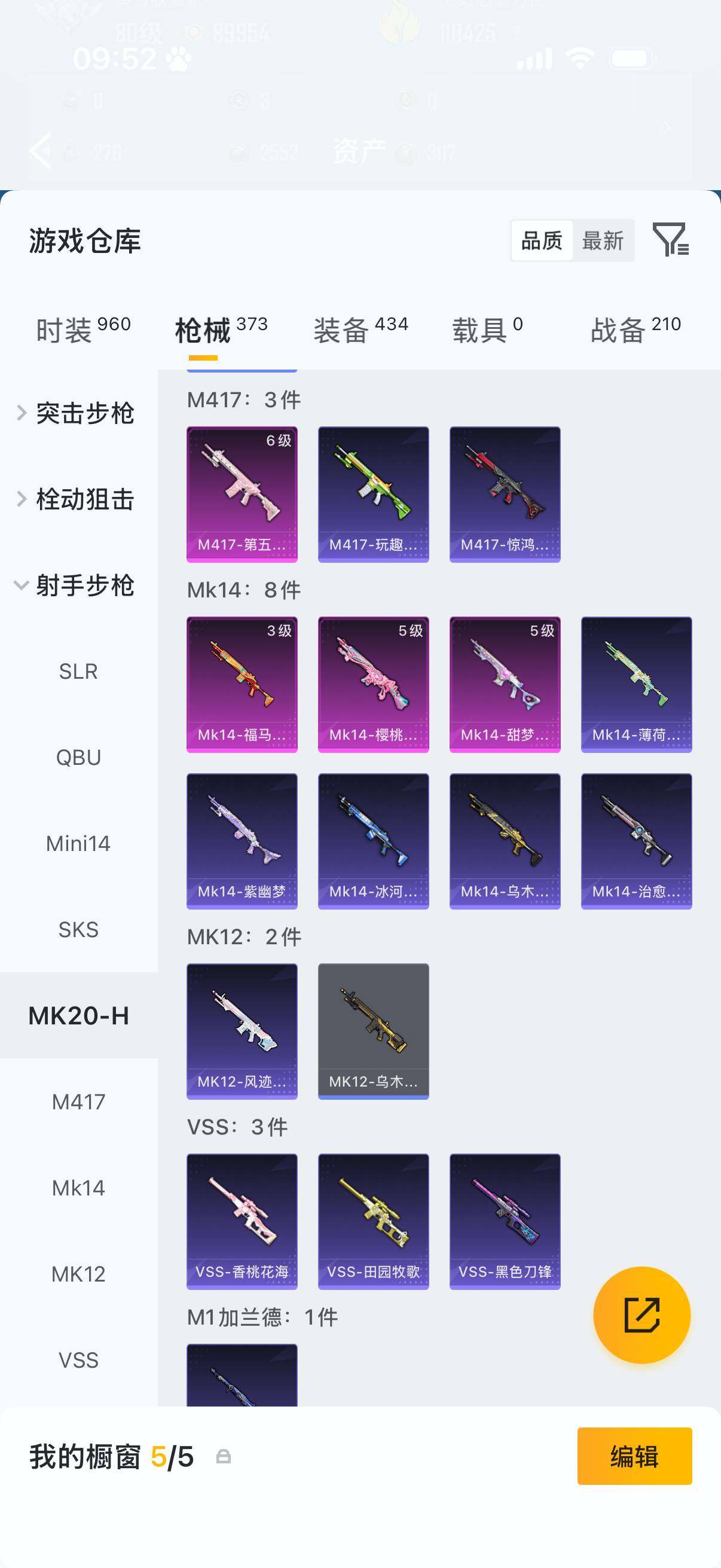The image size is (721, 1568).
Task: Select Mini14 in the side list
Action: point(78,844)
